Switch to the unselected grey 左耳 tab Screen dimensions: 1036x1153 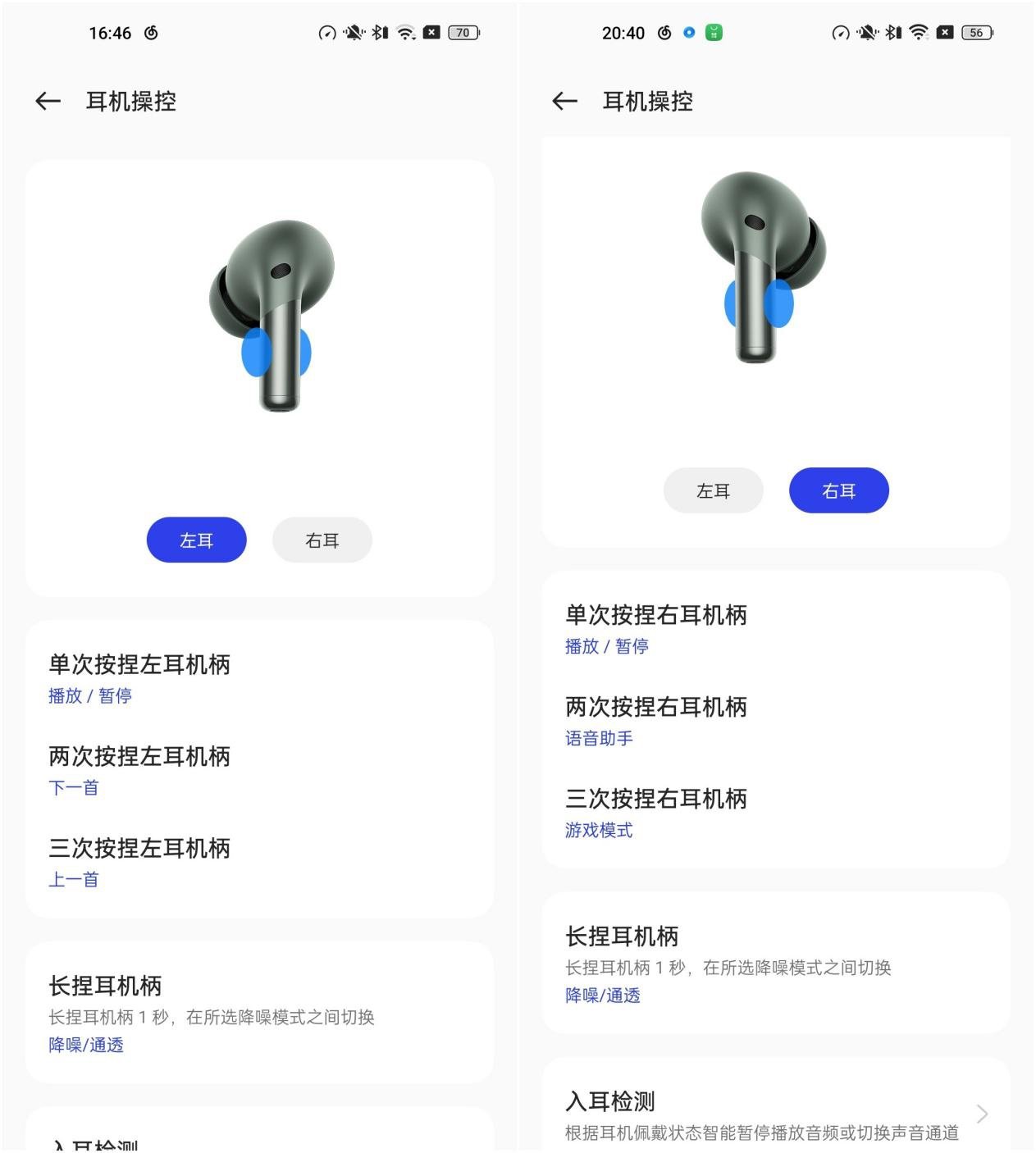click(713, 491)
